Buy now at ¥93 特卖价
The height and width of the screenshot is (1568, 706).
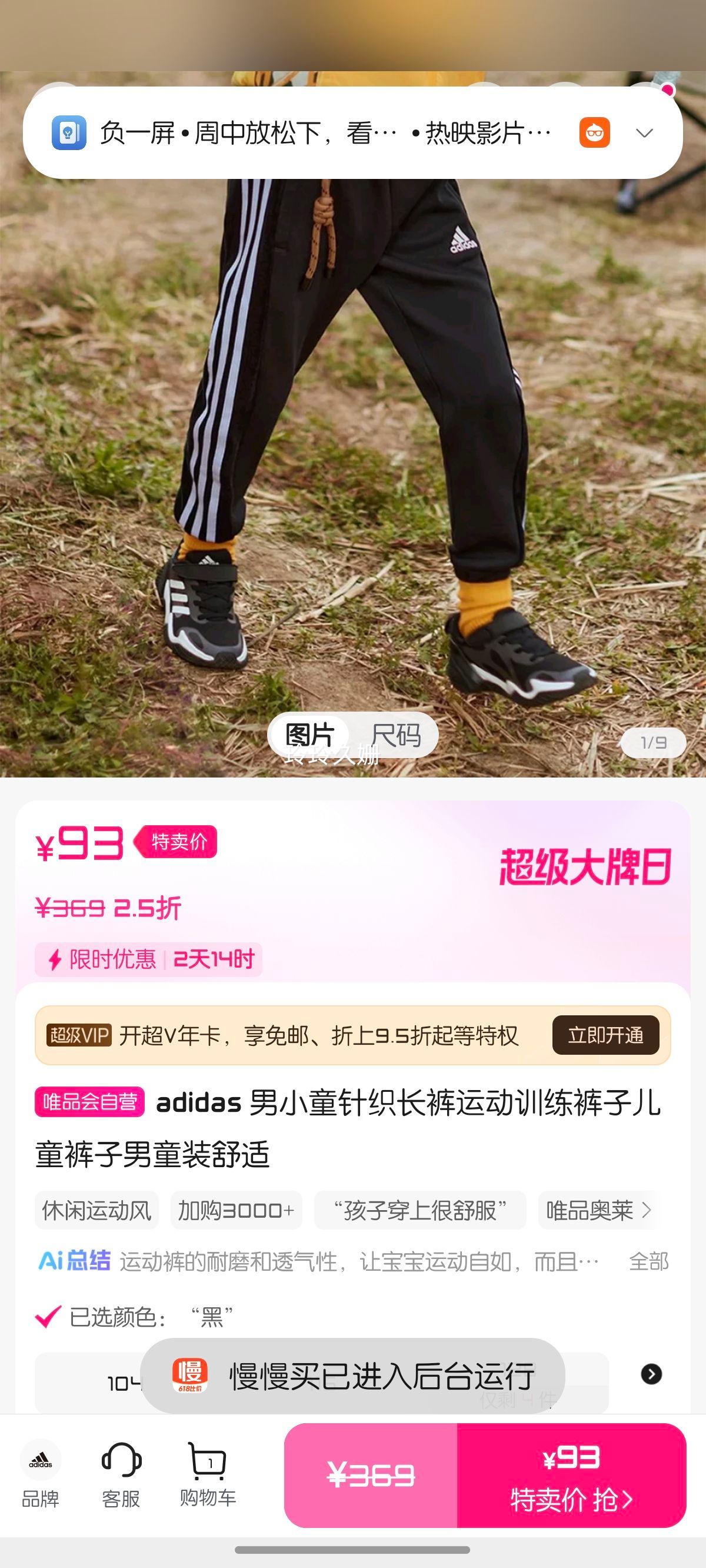[571, 1476]
